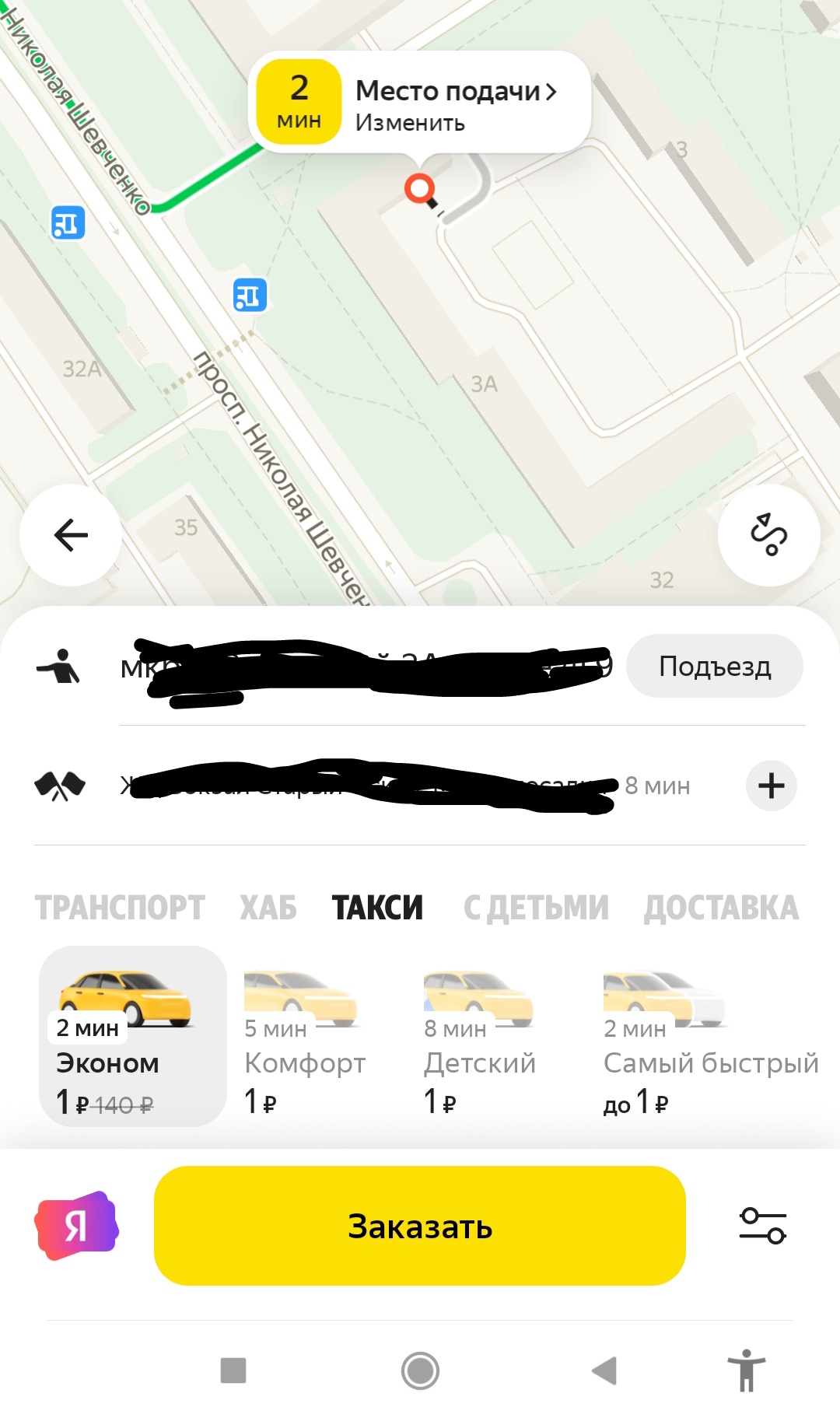The image size is (840, 1421).
Task: Tap the Заказать button
Action: pyautogui.click(x=420, y=1226)
